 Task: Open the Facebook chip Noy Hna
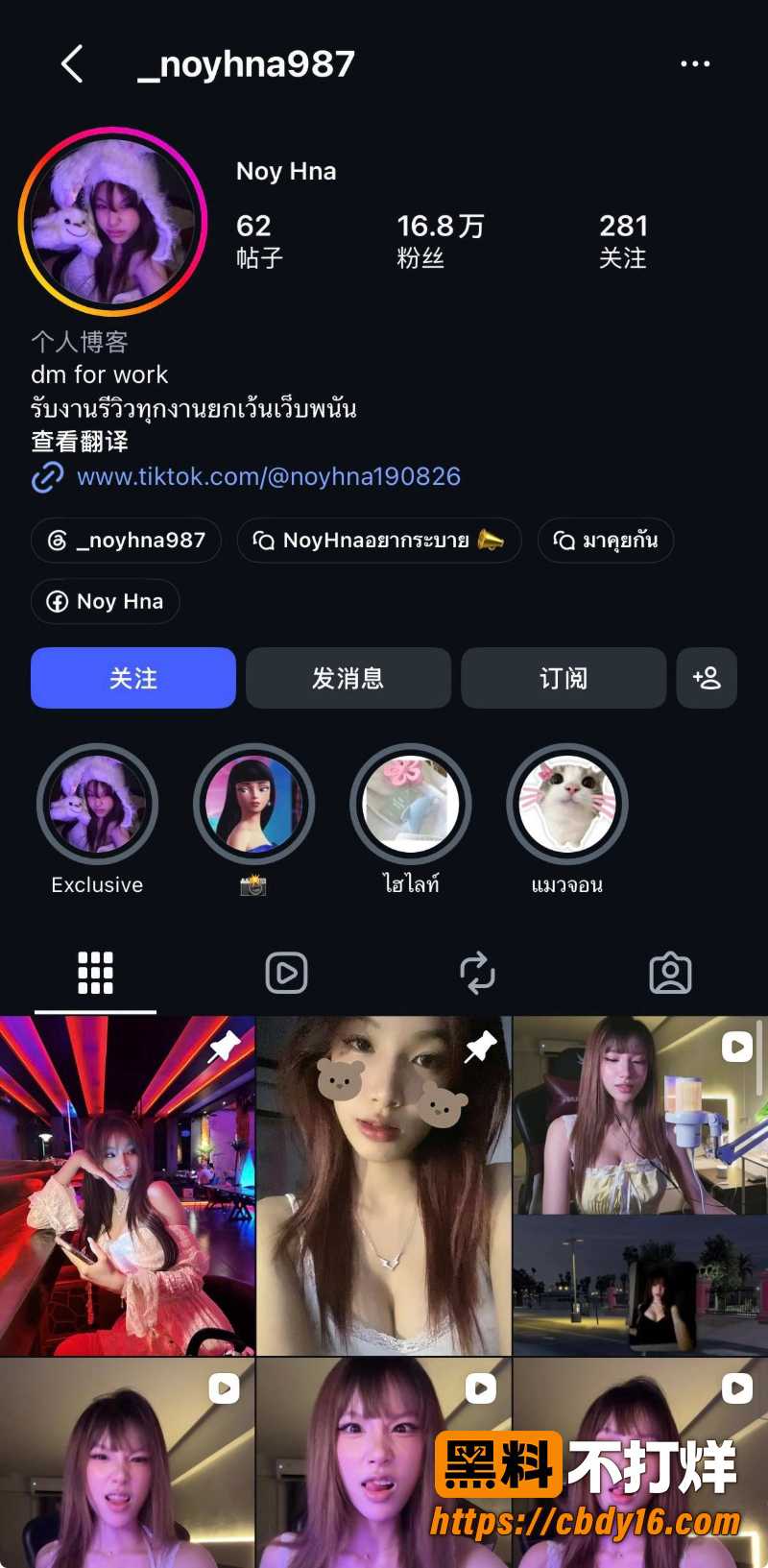[106, 601]
